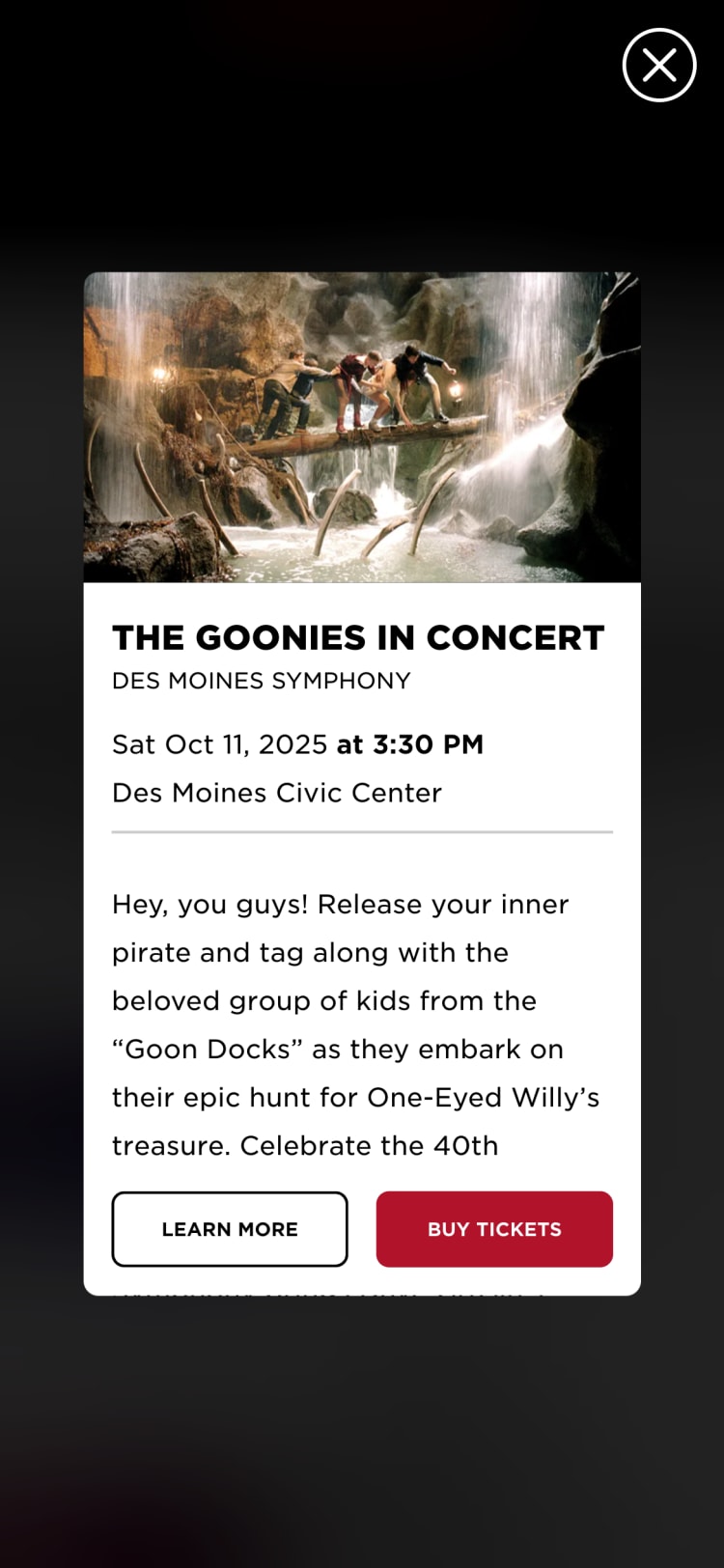Viewport: 724px width, 1568px height.
Task: Close the event popup
Action: pyautogui.click(x=659, y=66)
